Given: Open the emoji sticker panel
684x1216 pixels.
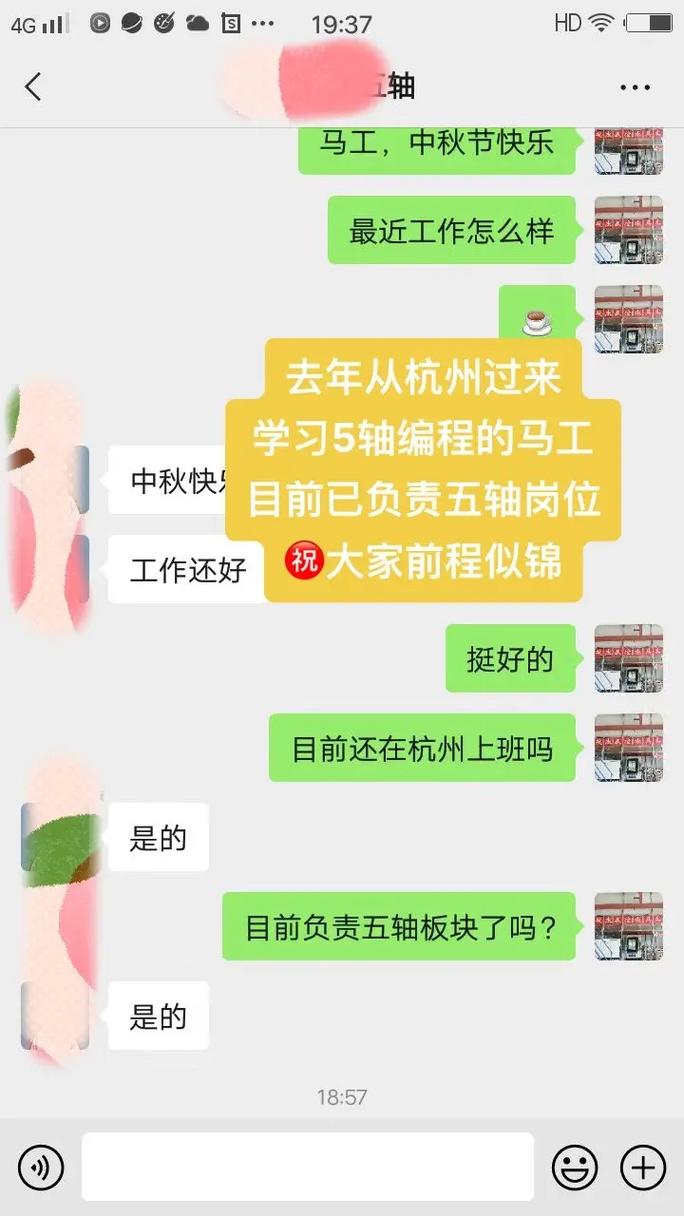Looking at the screenshot, I should click(575, 1166).
